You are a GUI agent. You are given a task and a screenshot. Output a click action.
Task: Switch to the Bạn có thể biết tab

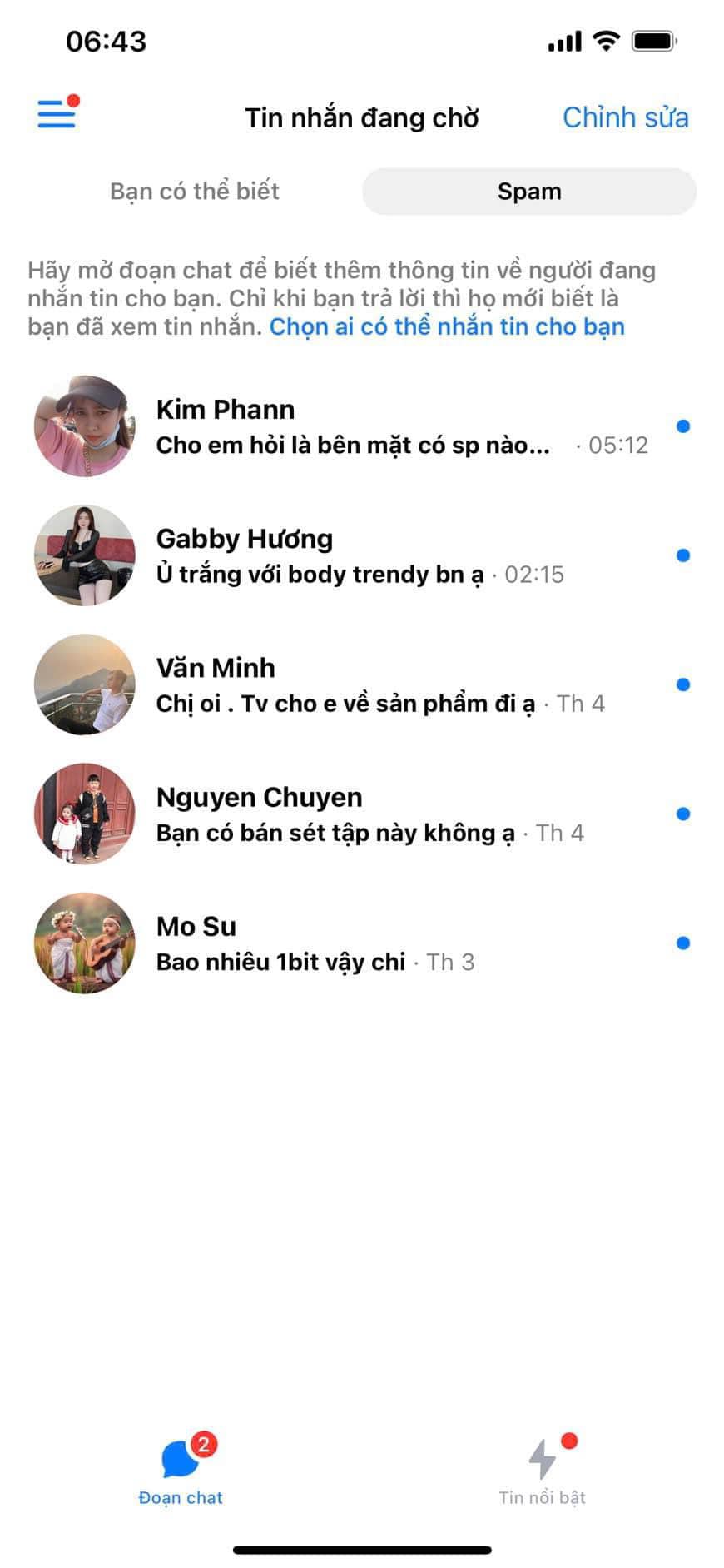[195, 192]
